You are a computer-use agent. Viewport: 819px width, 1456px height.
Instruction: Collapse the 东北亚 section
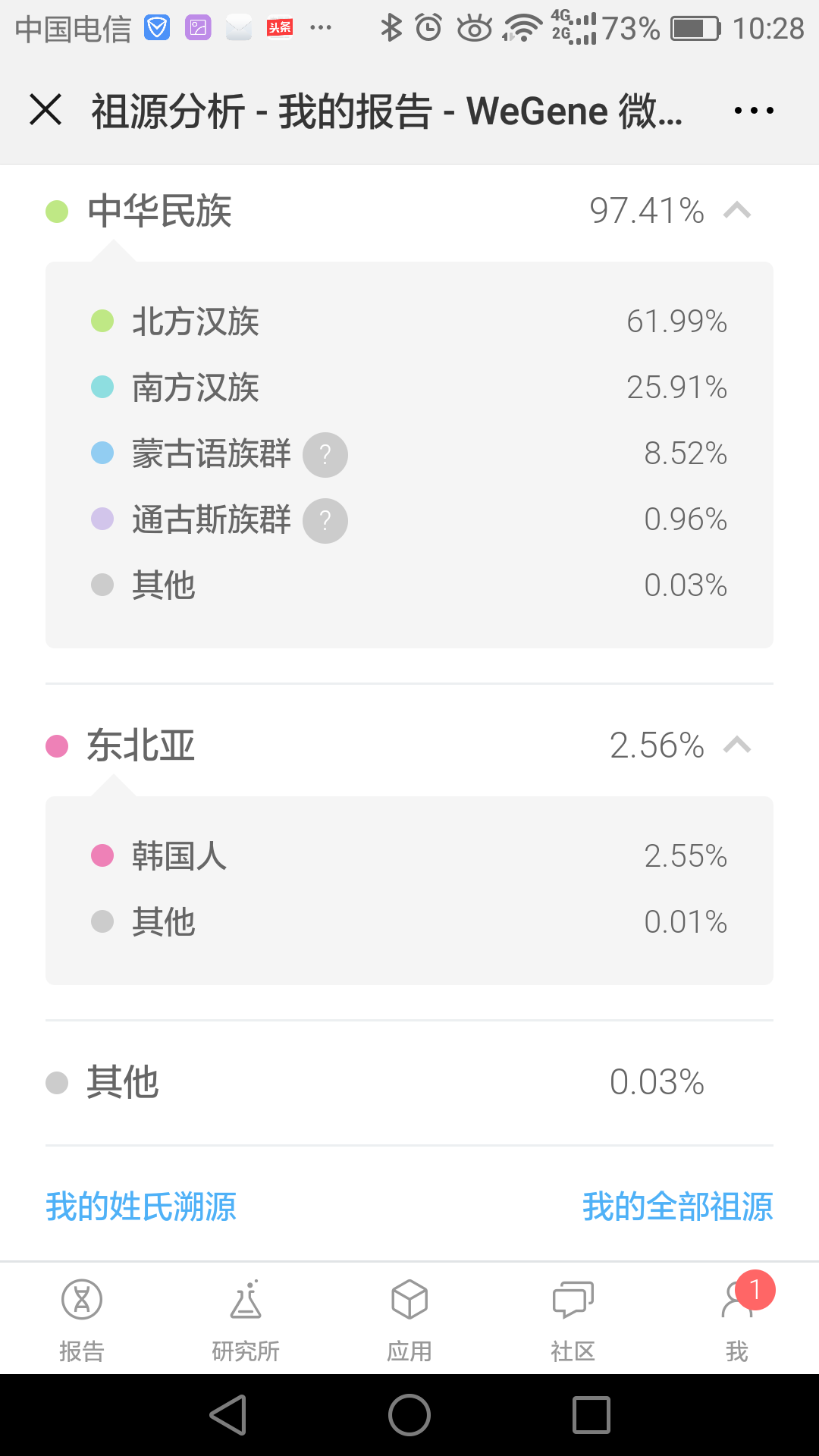point(737,745)
